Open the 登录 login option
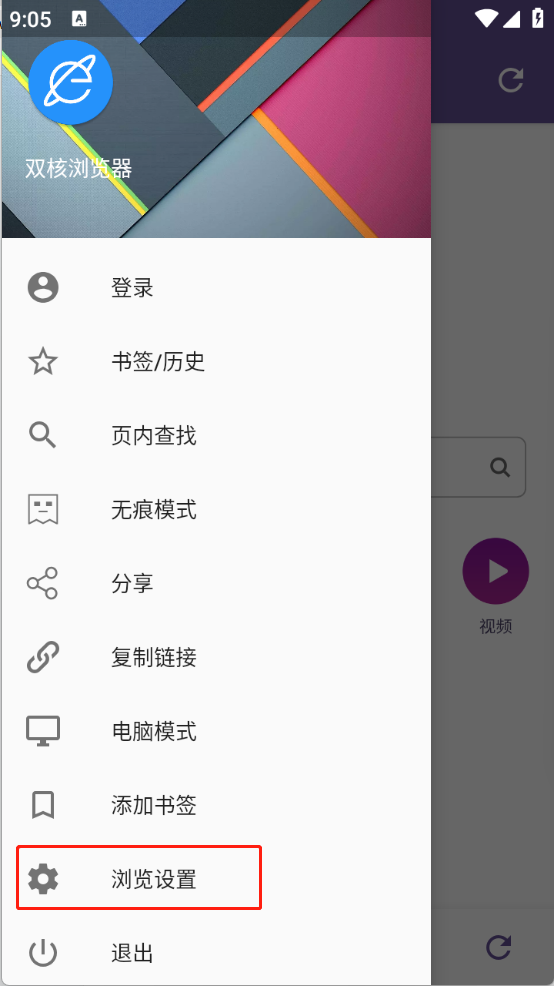Viewport: 554px width, 986px height. pos(216,288)
